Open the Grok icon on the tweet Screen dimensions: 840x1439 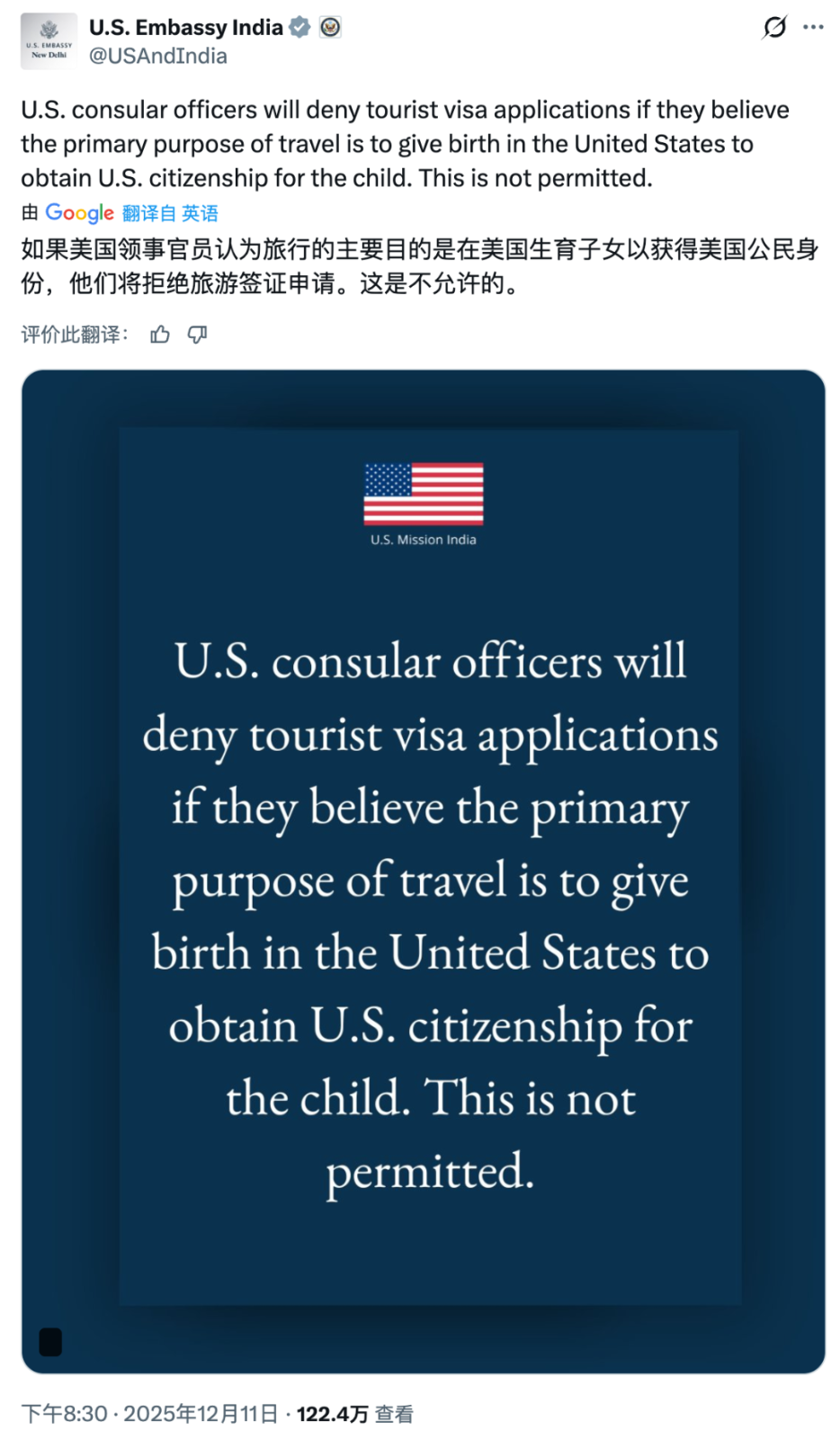773,28
